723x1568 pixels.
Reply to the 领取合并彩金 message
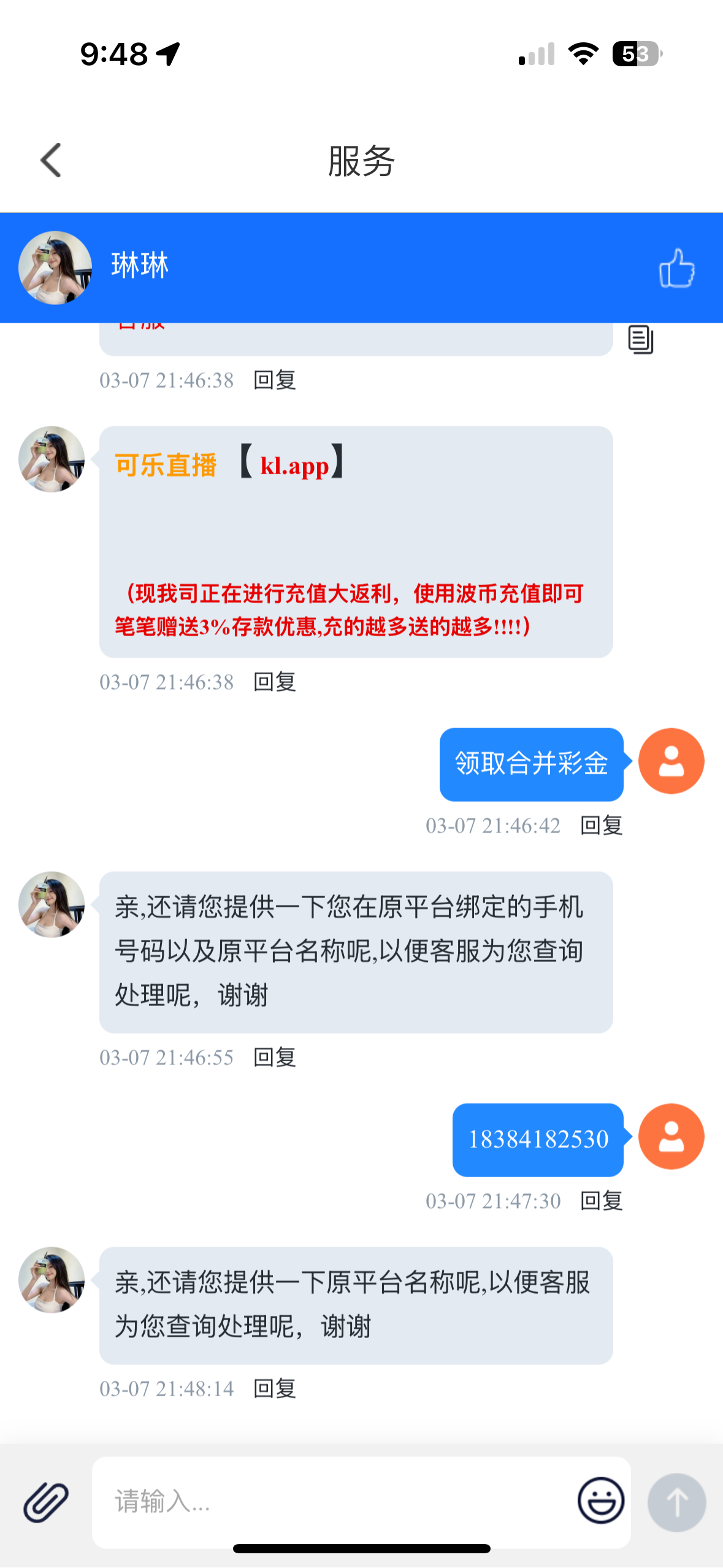click(601, 826)
